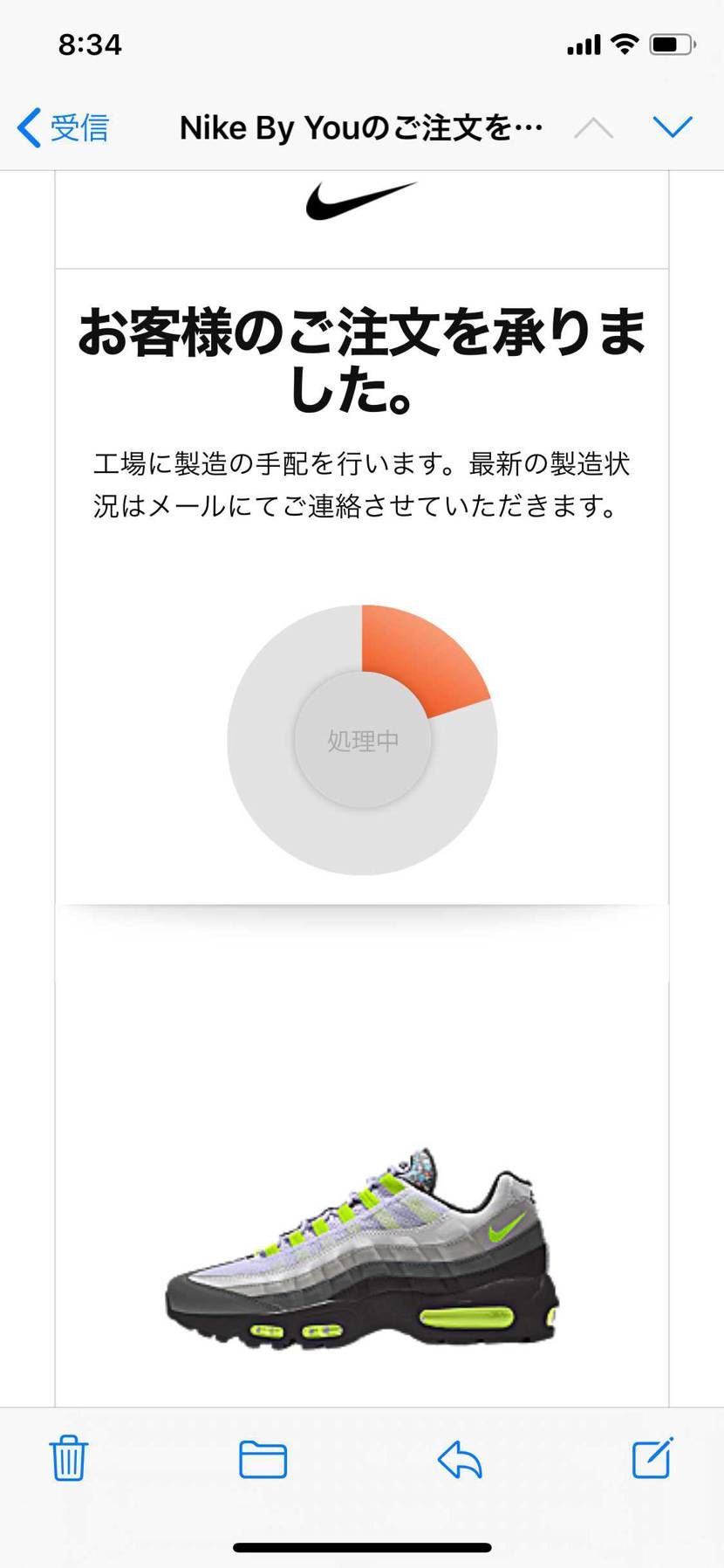
Task: Tap the up chevron to view previous email
Action: 594,127
